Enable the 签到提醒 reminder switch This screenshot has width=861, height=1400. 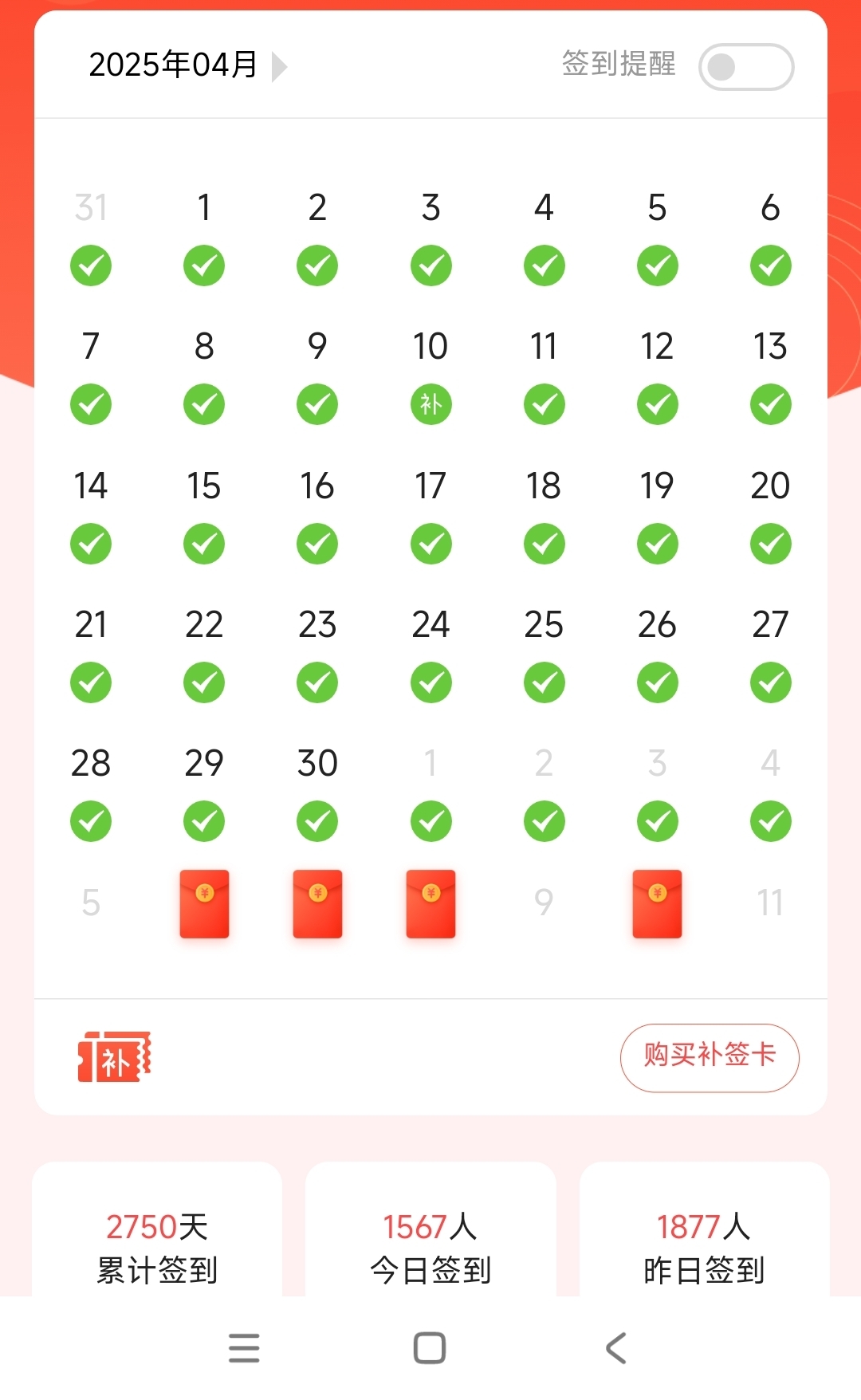(x=746, y=67)
